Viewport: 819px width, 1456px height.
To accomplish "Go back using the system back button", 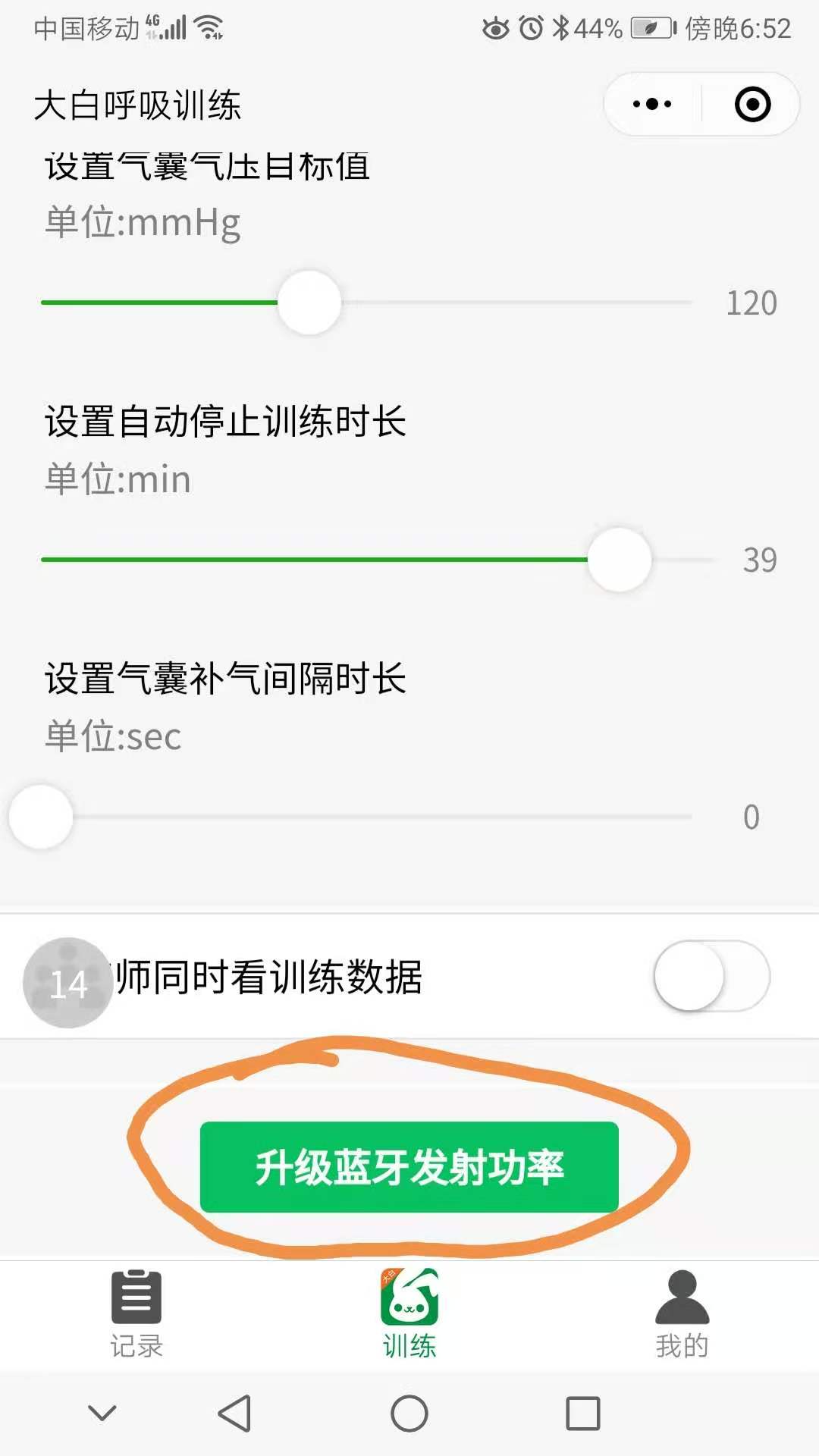I will [x=234, y=1414].
